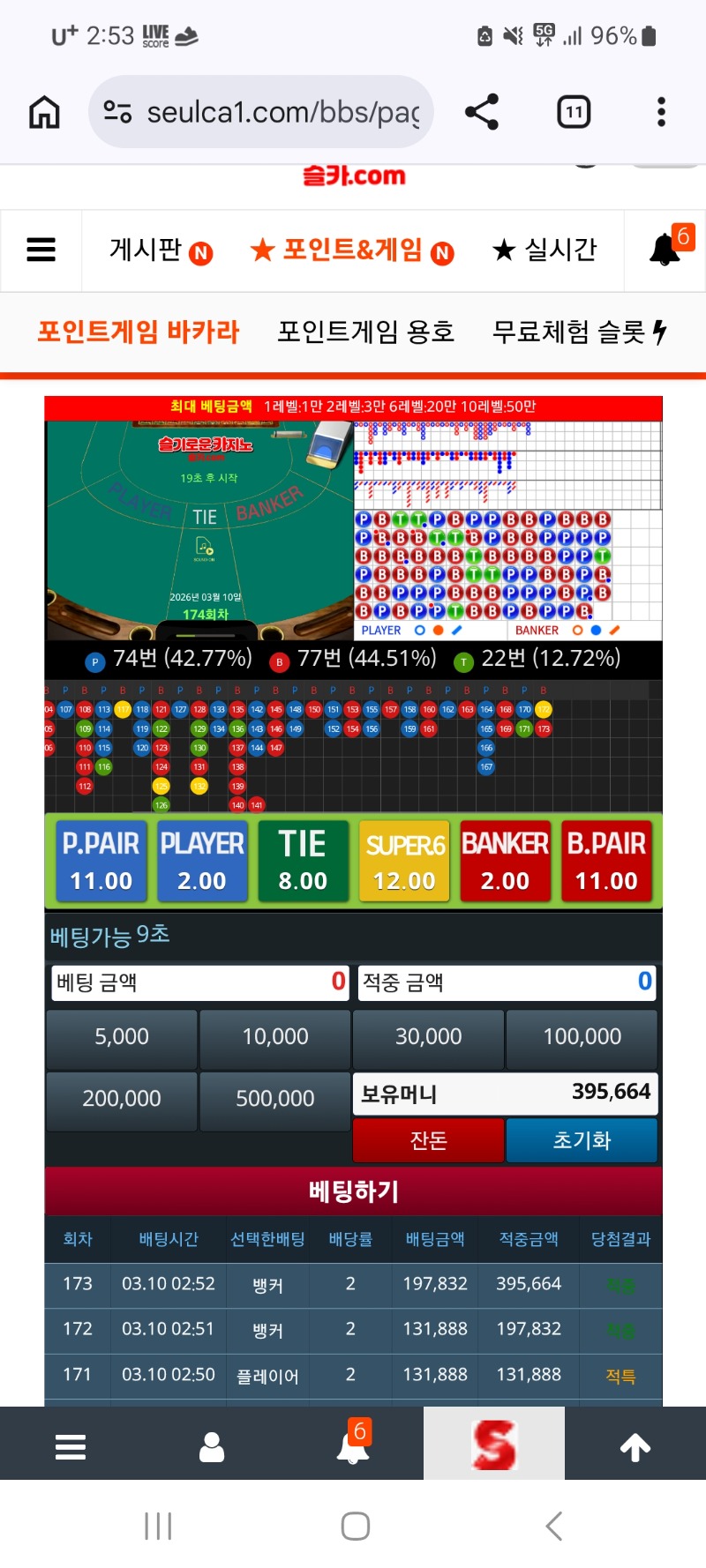Go to 포인트게임 용호
This screenshot has width=706, height=1568.
pos(365,332)
